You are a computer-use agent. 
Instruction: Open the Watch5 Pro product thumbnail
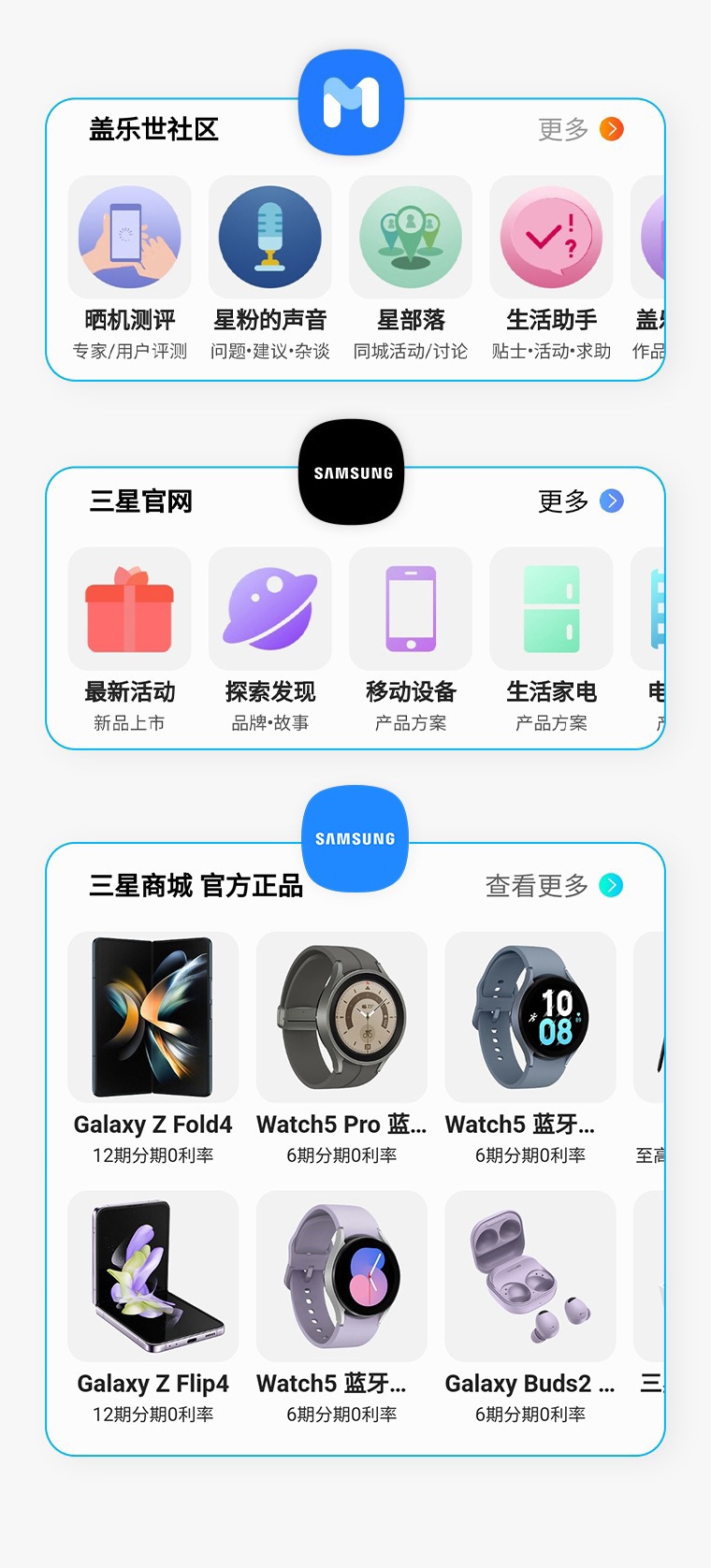tap(341, 1016)
